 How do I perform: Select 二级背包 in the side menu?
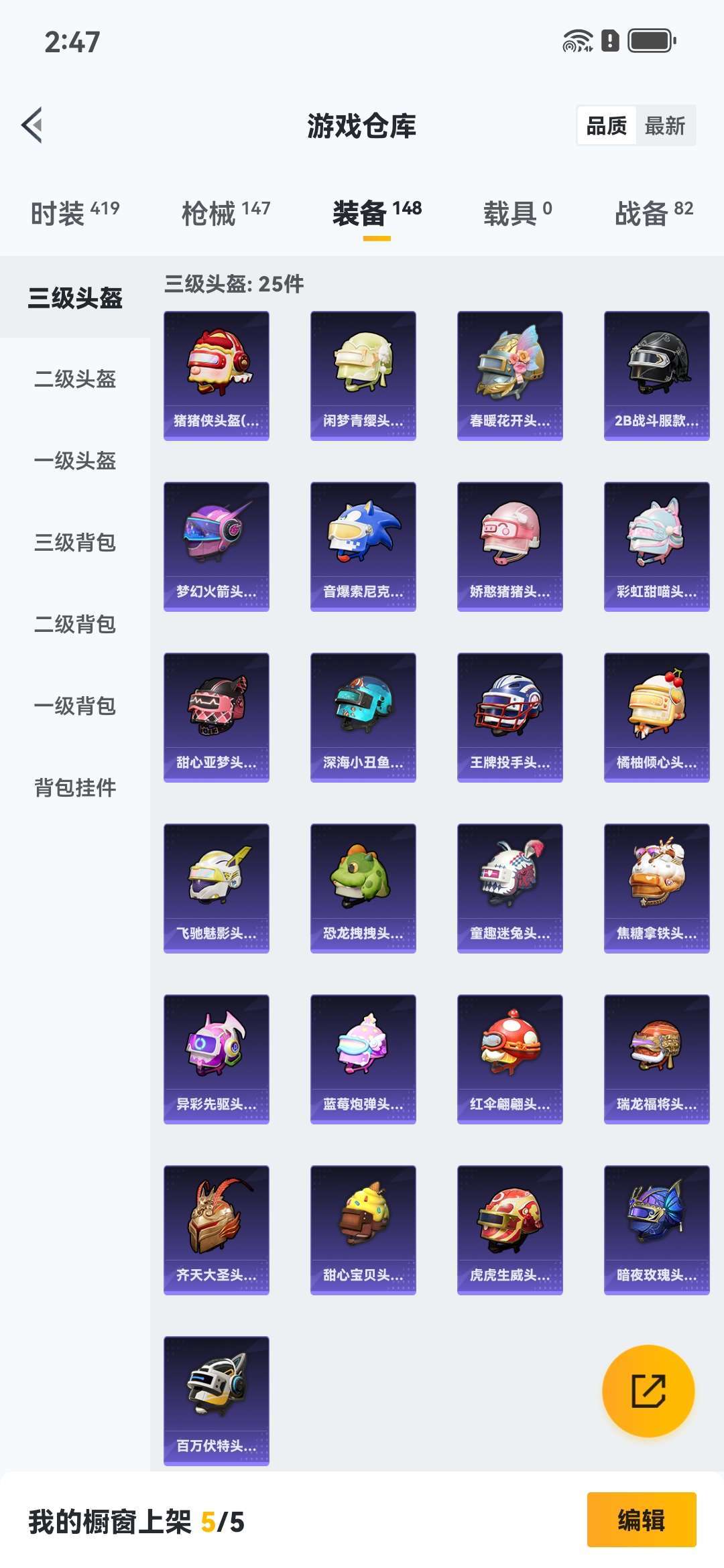(x=75, y=624)
